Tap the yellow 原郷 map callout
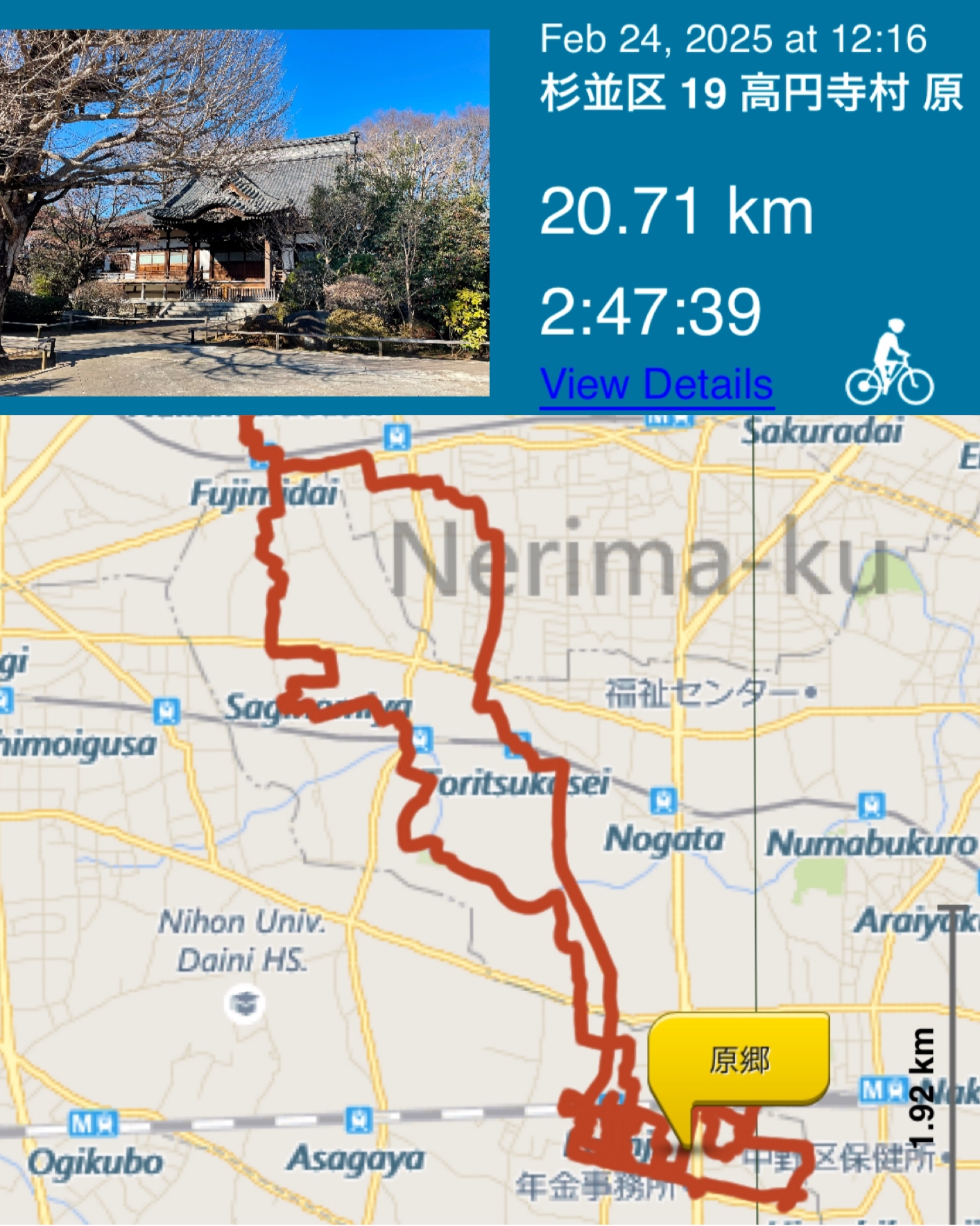Viewport: 980px width, 1226px height. [x=739, y=1060]
